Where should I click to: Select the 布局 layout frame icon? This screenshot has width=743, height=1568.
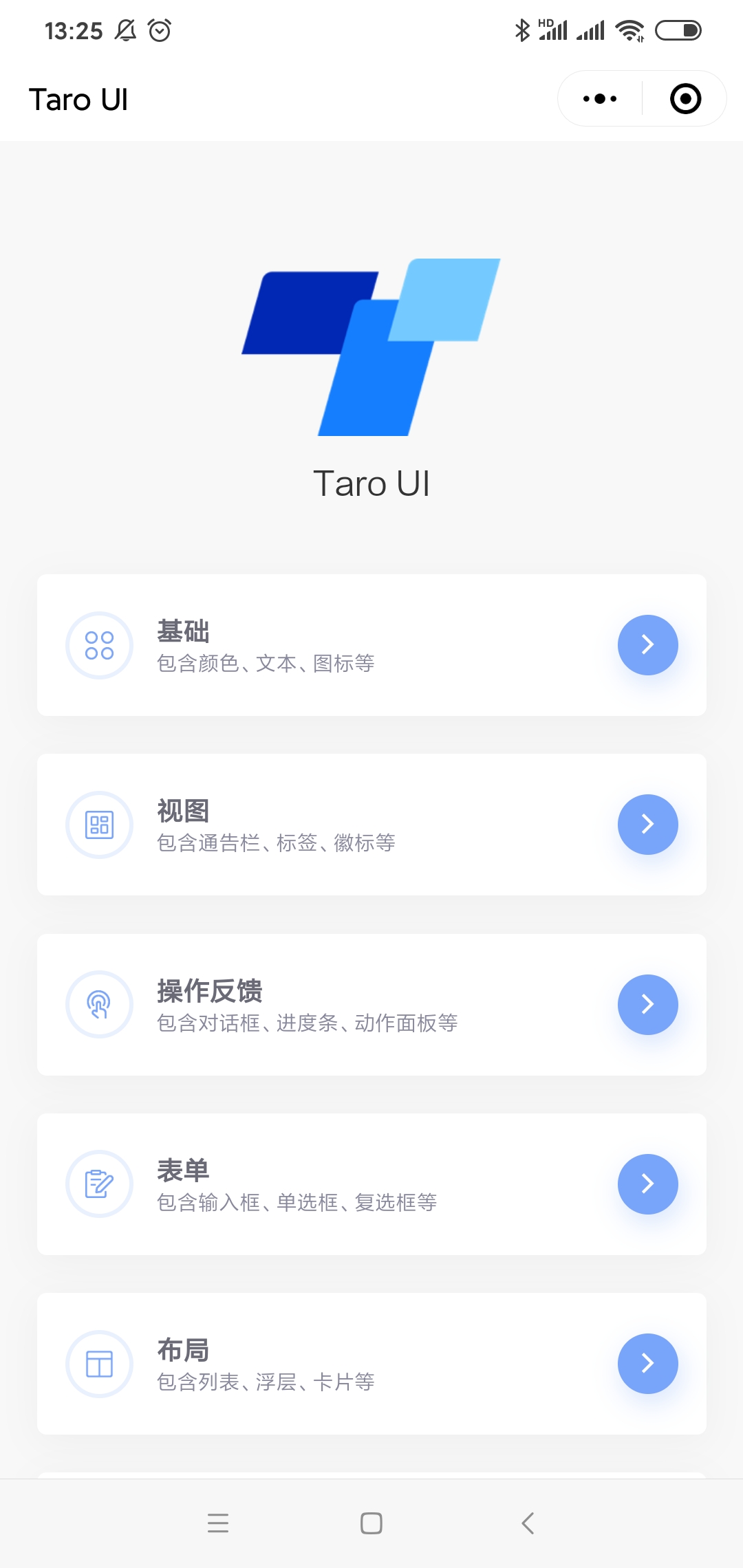coord(100,1364)
